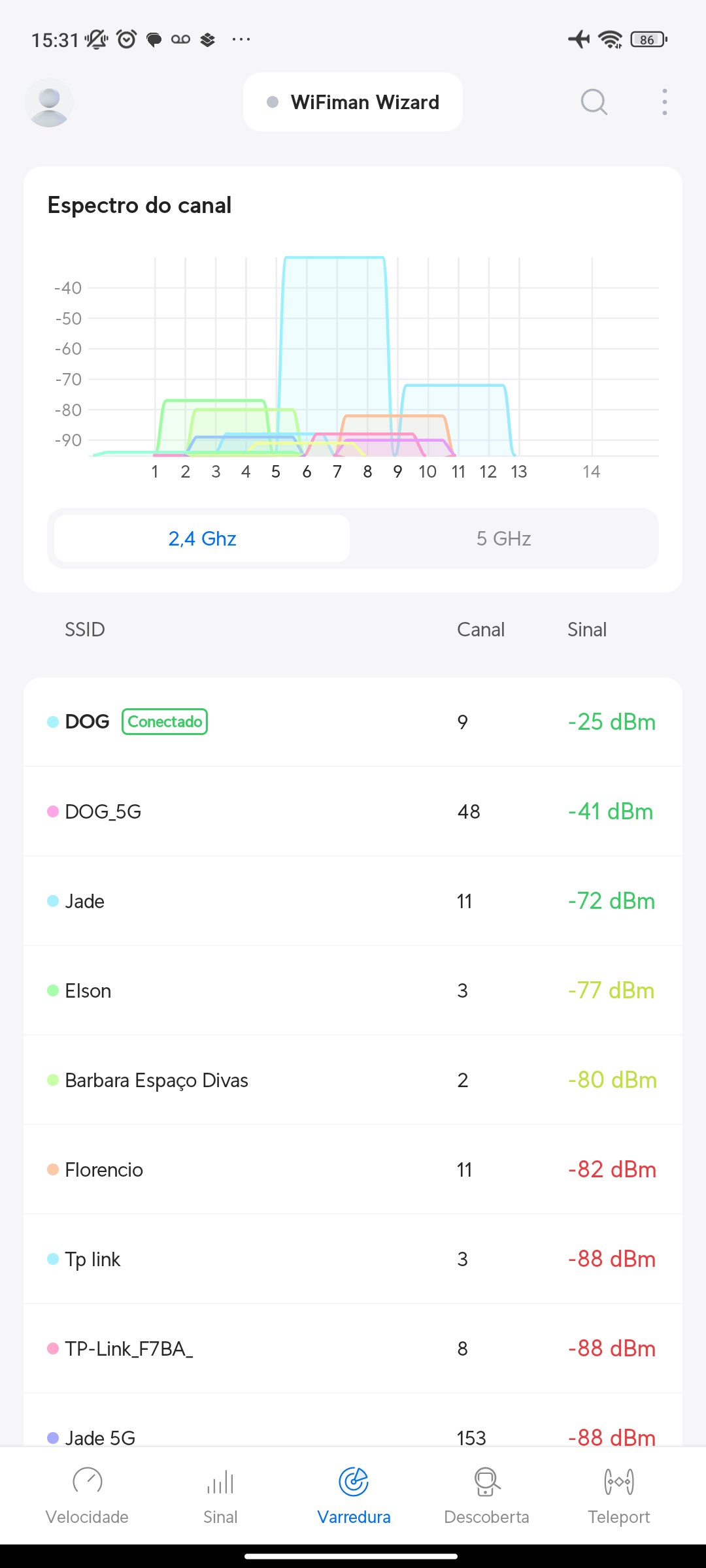Screen dimensions: 706x1568
Task: View the Jade network on channel 11
Action: [x=353, y=901]
